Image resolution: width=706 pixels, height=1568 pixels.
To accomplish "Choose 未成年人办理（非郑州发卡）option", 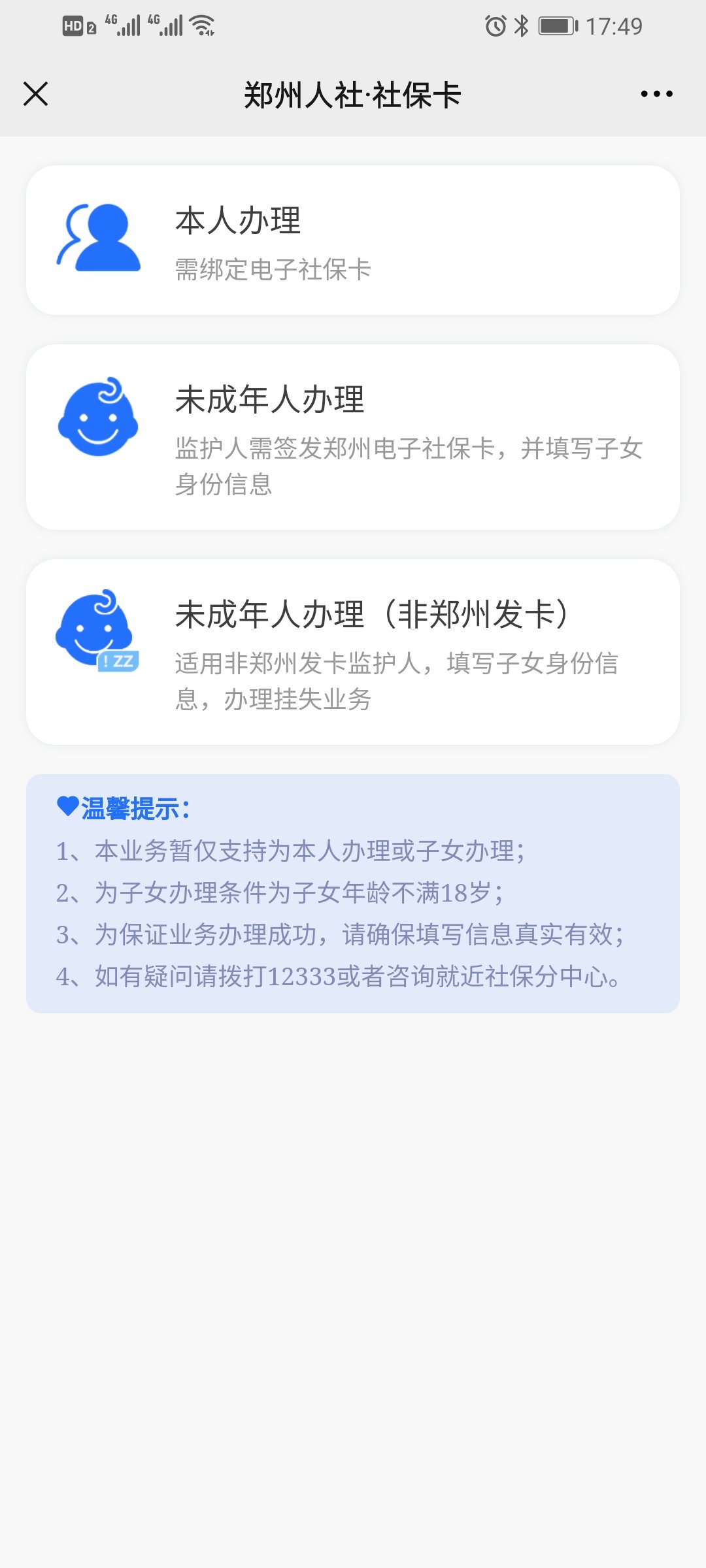I will coord(353,651).
